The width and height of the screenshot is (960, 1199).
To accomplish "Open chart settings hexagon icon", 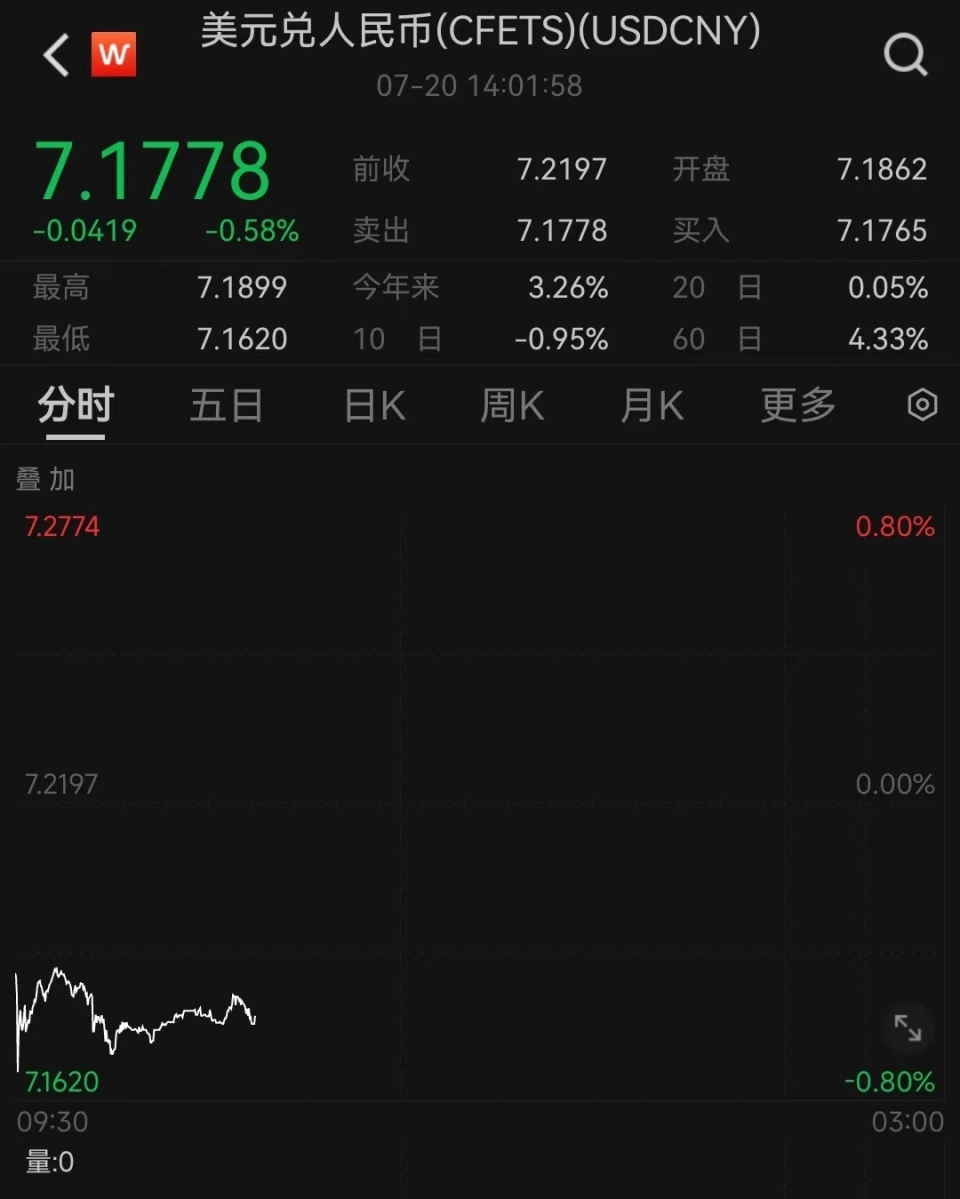I will (x=922, y=406).
